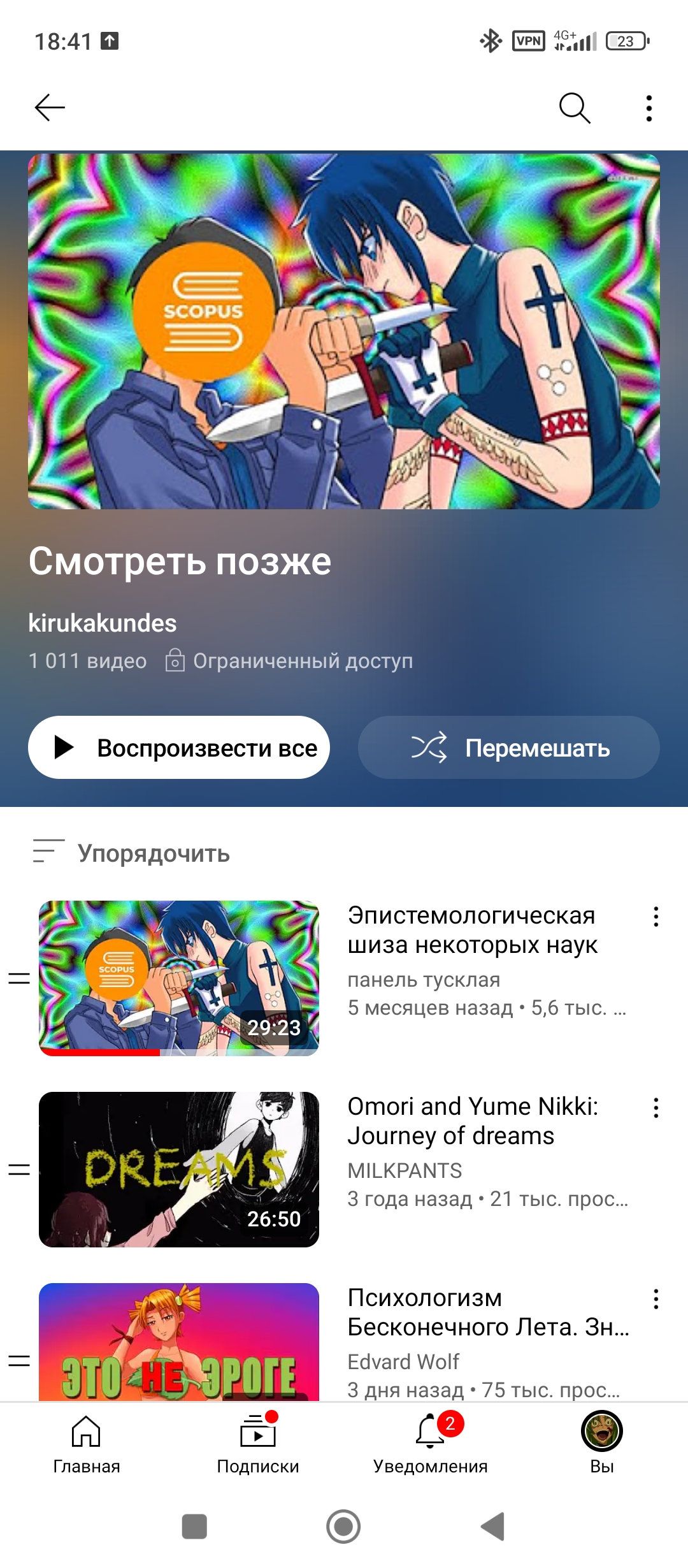Open search in the playlist header
Image resolution: width=688 pixels, height=1568 pixels.
click(x=575, y=108)
